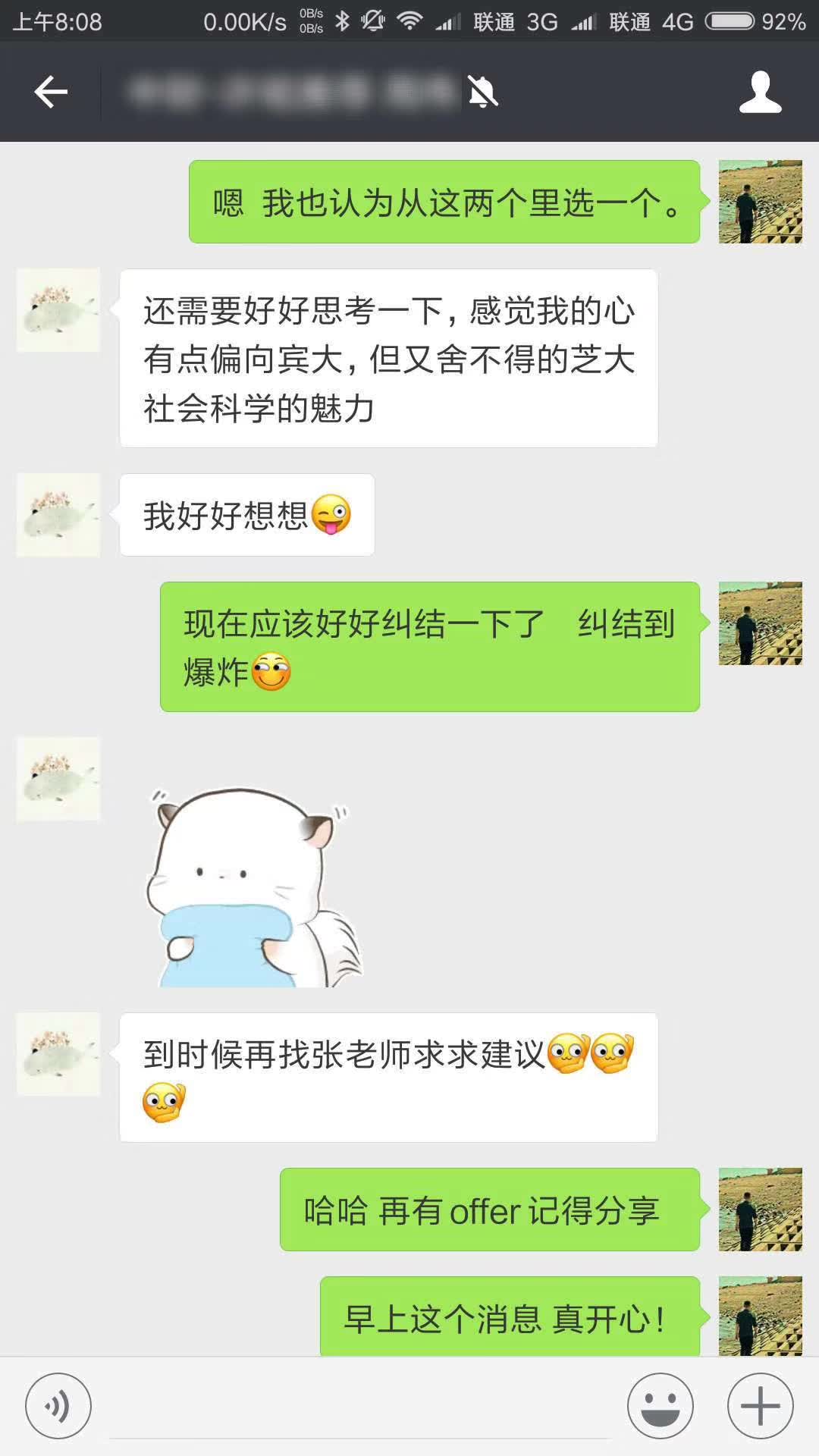Screen dimensions: 819x1456
Task: Open the emoji sticker panel
Action: pos(660,1405)
